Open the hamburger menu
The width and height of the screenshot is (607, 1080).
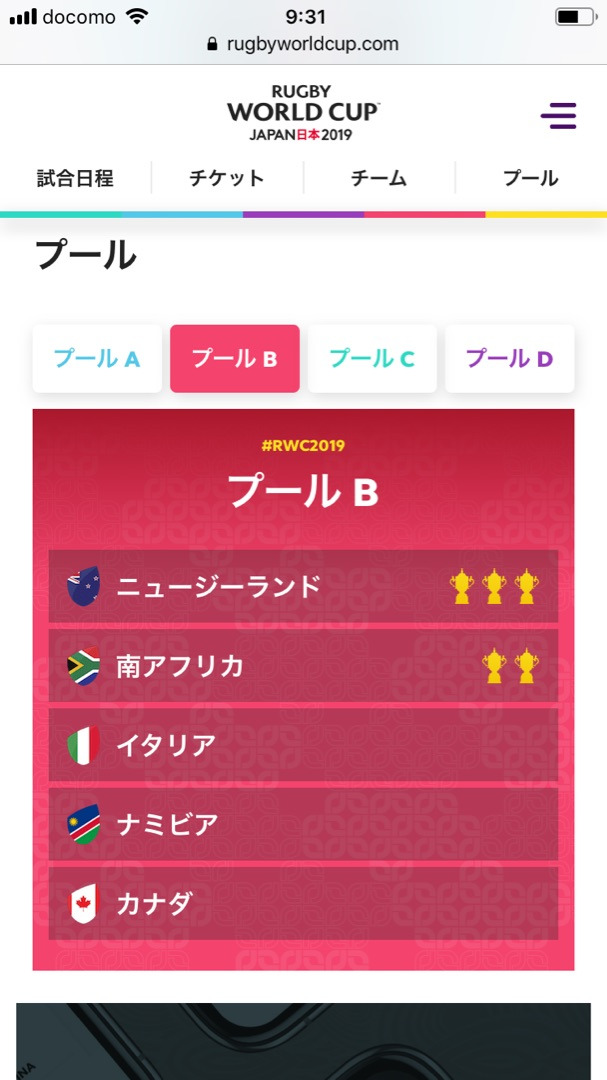(x=558, y=116)
